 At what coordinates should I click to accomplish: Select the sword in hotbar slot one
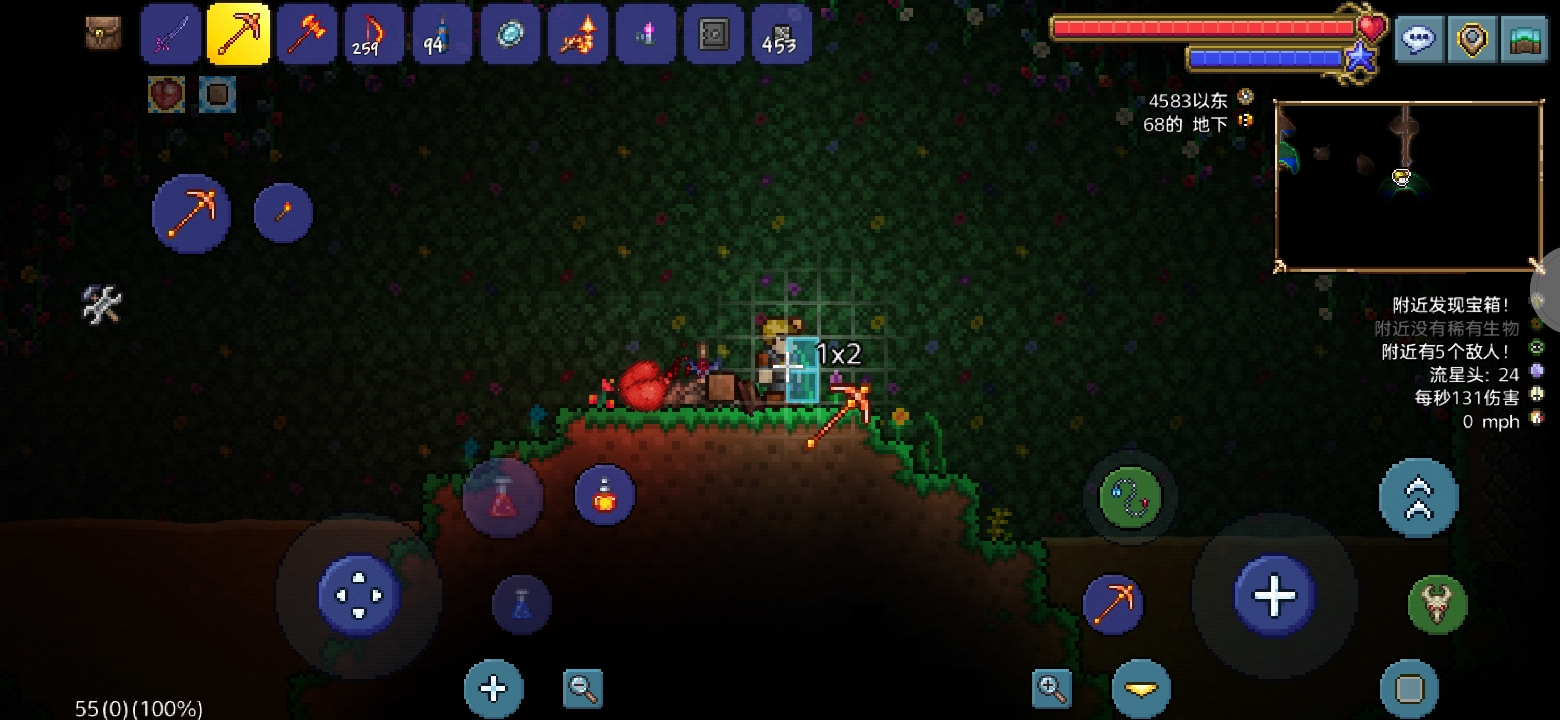pyautogui.click(x=170, y=35)
